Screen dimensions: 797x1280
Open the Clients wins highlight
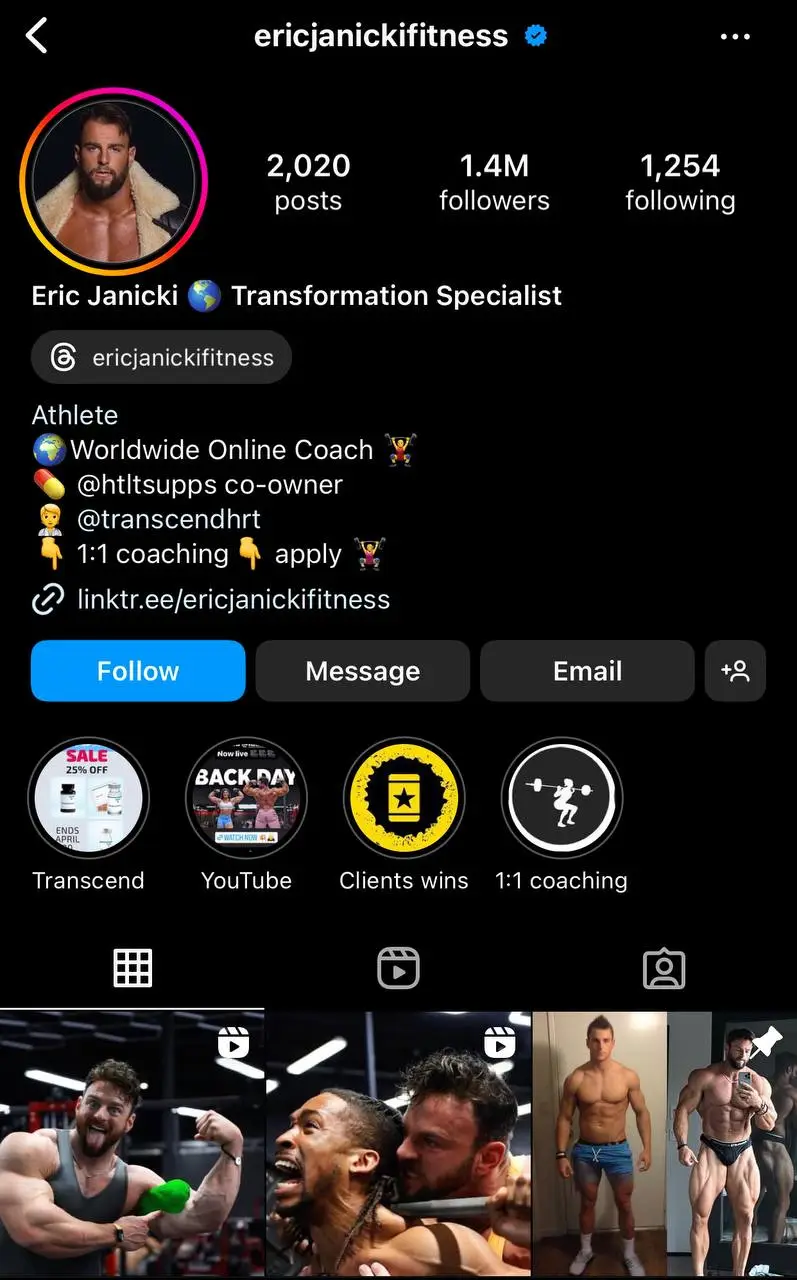pyautogui.click(x=404, y=798)
